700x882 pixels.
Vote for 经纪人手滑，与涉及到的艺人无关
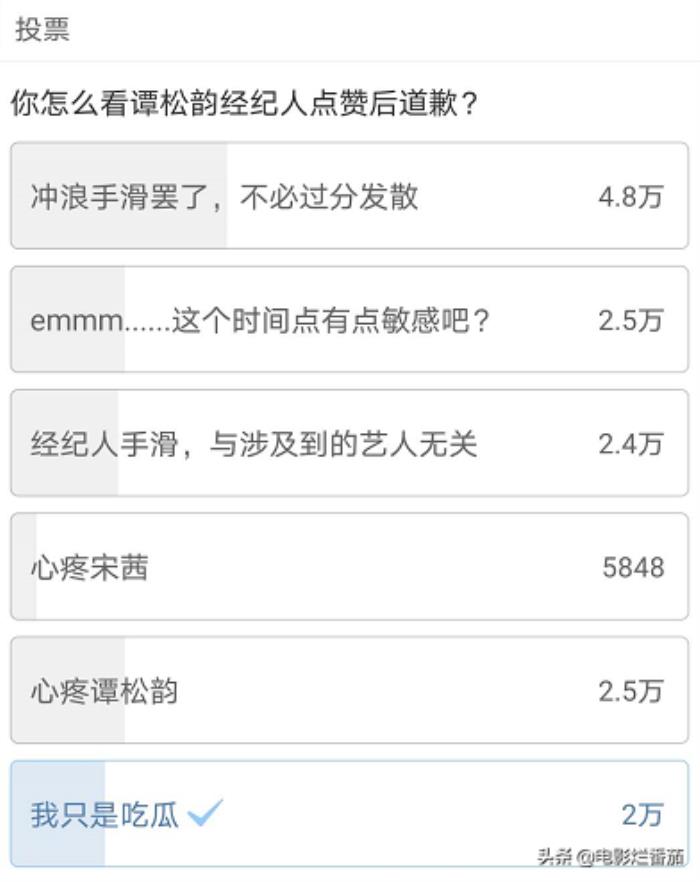click(349, 444)
